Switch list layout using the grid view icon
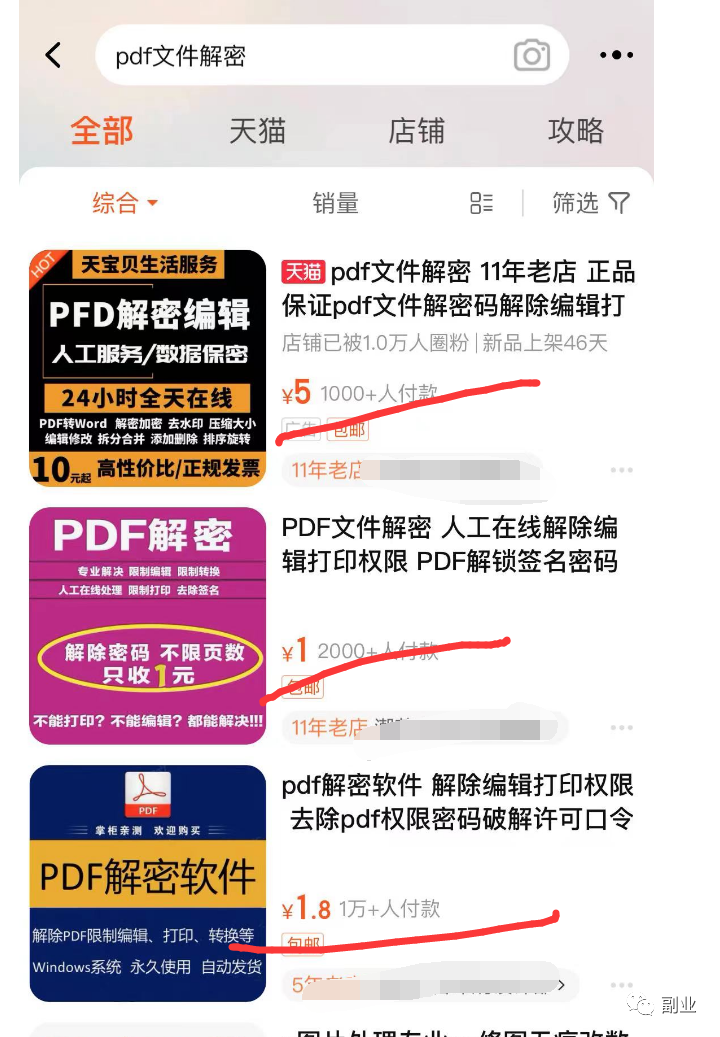 [x=481, y=203]
